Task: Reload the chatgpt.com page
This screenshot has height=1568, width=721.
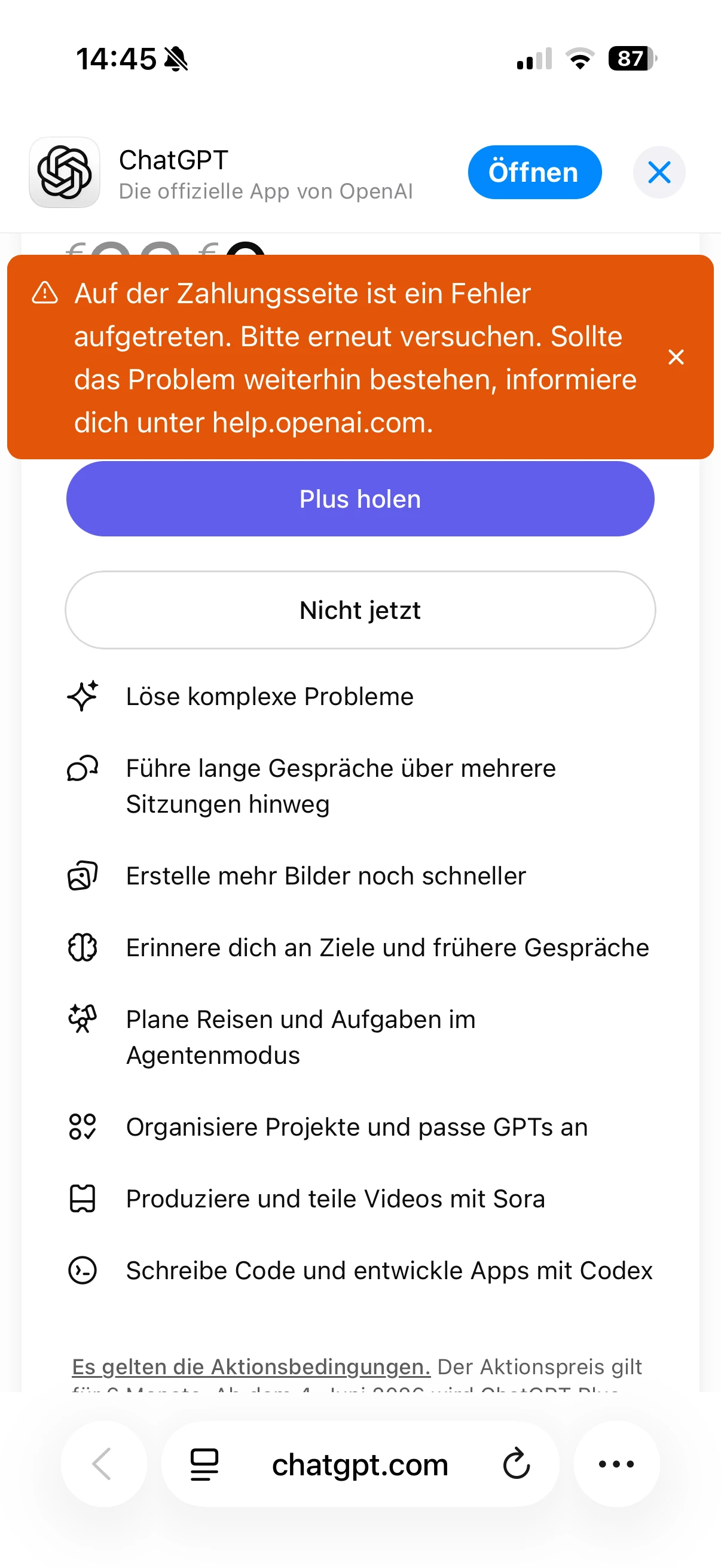Action: click(517, 1463)
